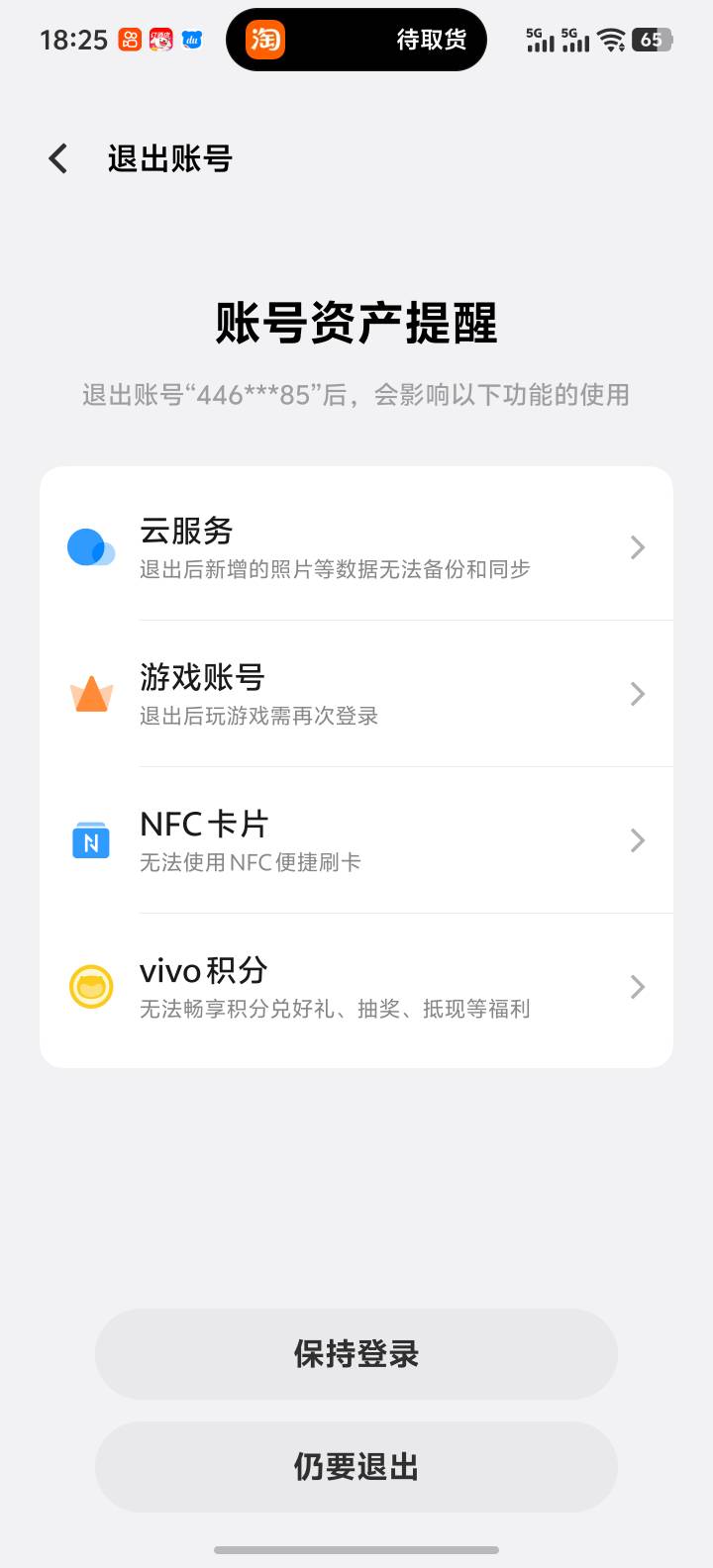Go back from 退出账号 page
The width and height of the screenshot is (713, 1568).
[x=58, y=158]
